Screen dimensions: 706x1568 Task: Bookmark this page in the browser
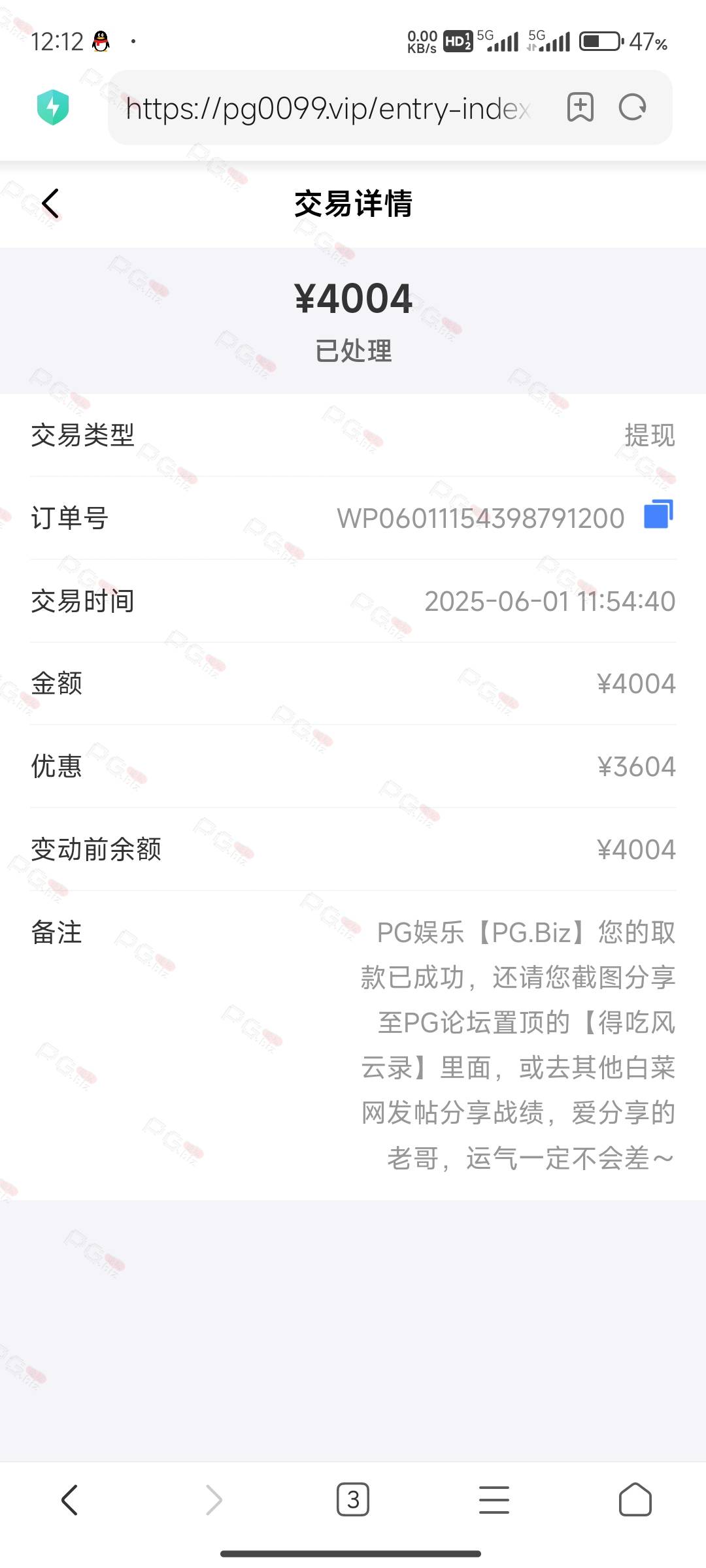[x=580, y=107]
